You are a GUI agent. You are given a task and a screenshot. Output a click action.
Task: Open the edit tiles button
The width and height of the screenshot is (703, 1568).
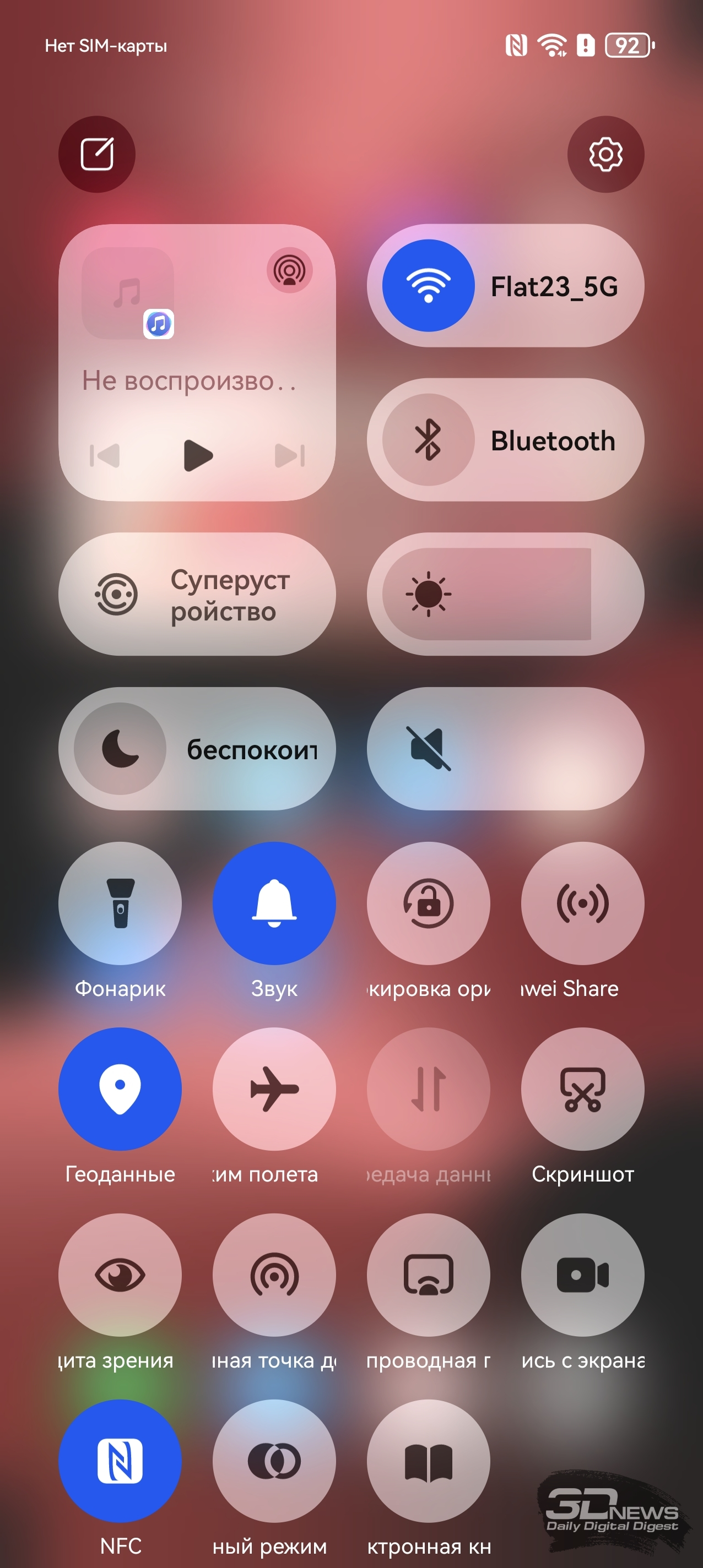97,154
